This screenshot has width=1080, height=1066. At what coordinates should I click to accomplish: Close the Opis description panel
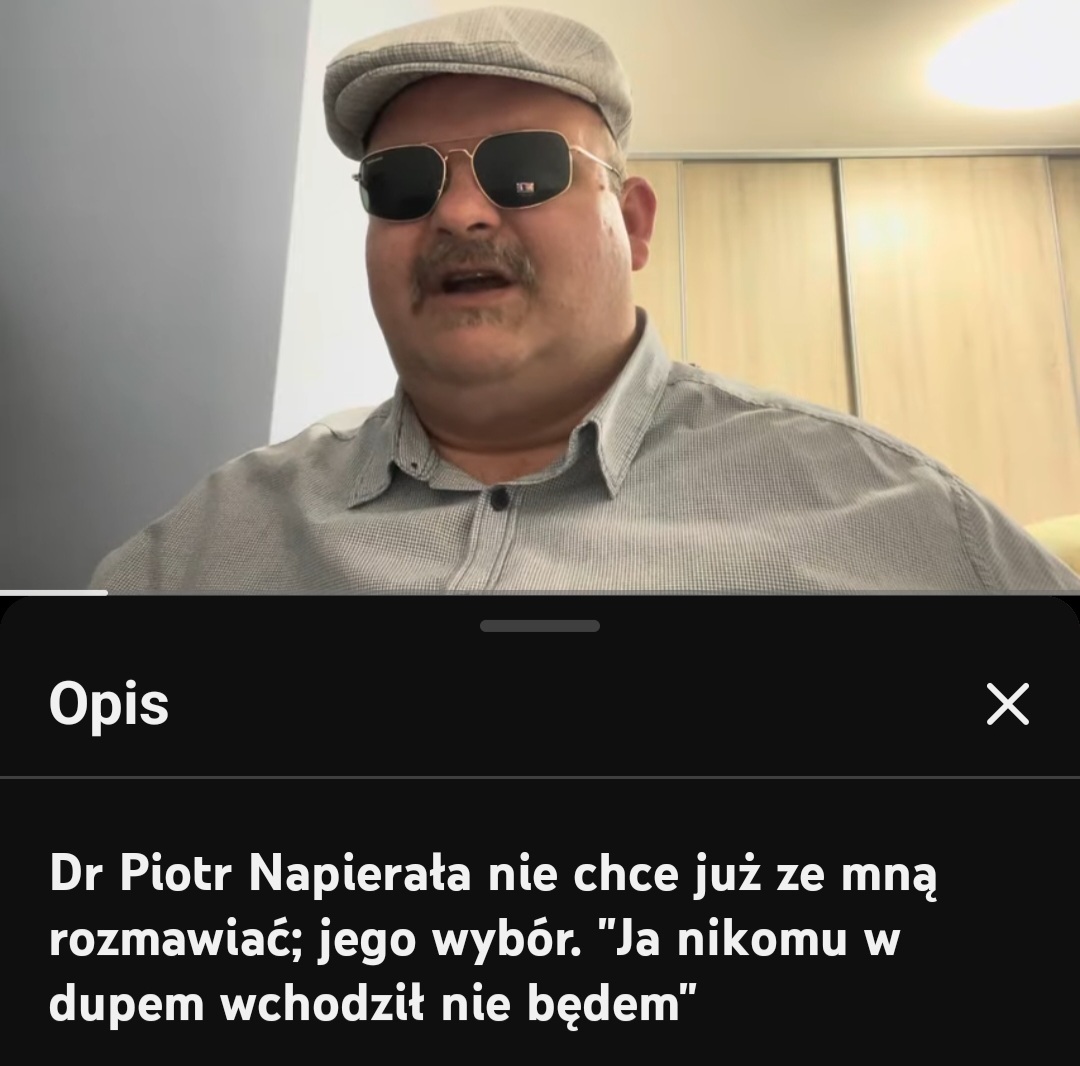(x=1007, y=704)
